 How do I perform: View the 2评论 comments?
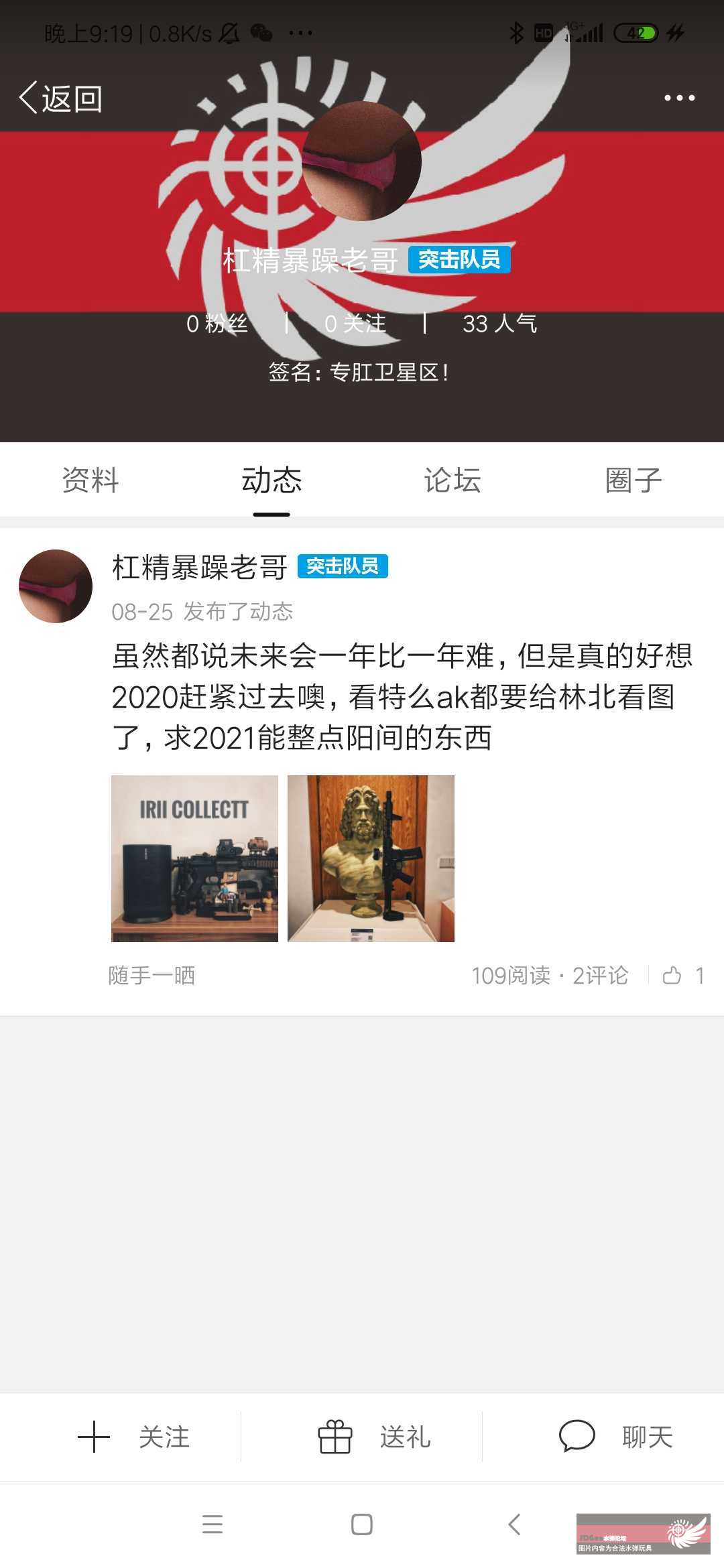click(x=600, y=975)
